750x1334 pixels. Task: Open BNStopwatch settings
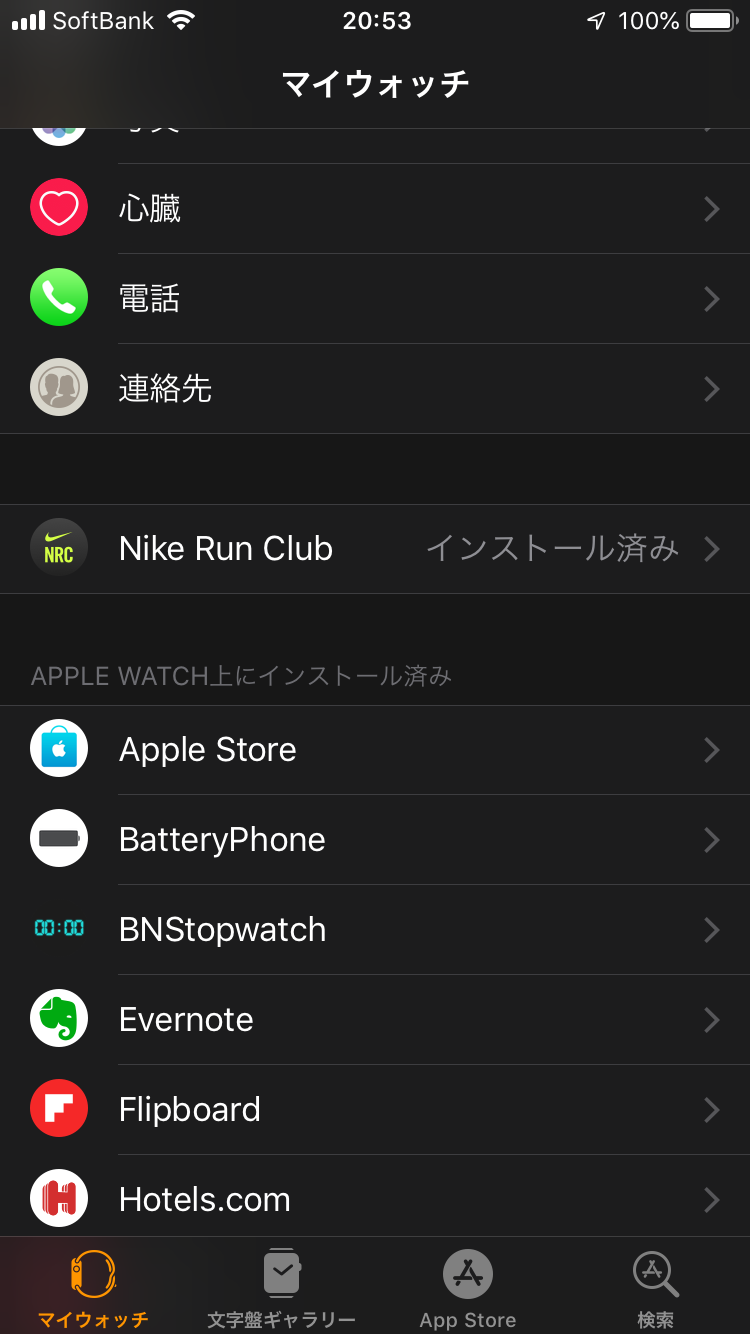[375, 930]
